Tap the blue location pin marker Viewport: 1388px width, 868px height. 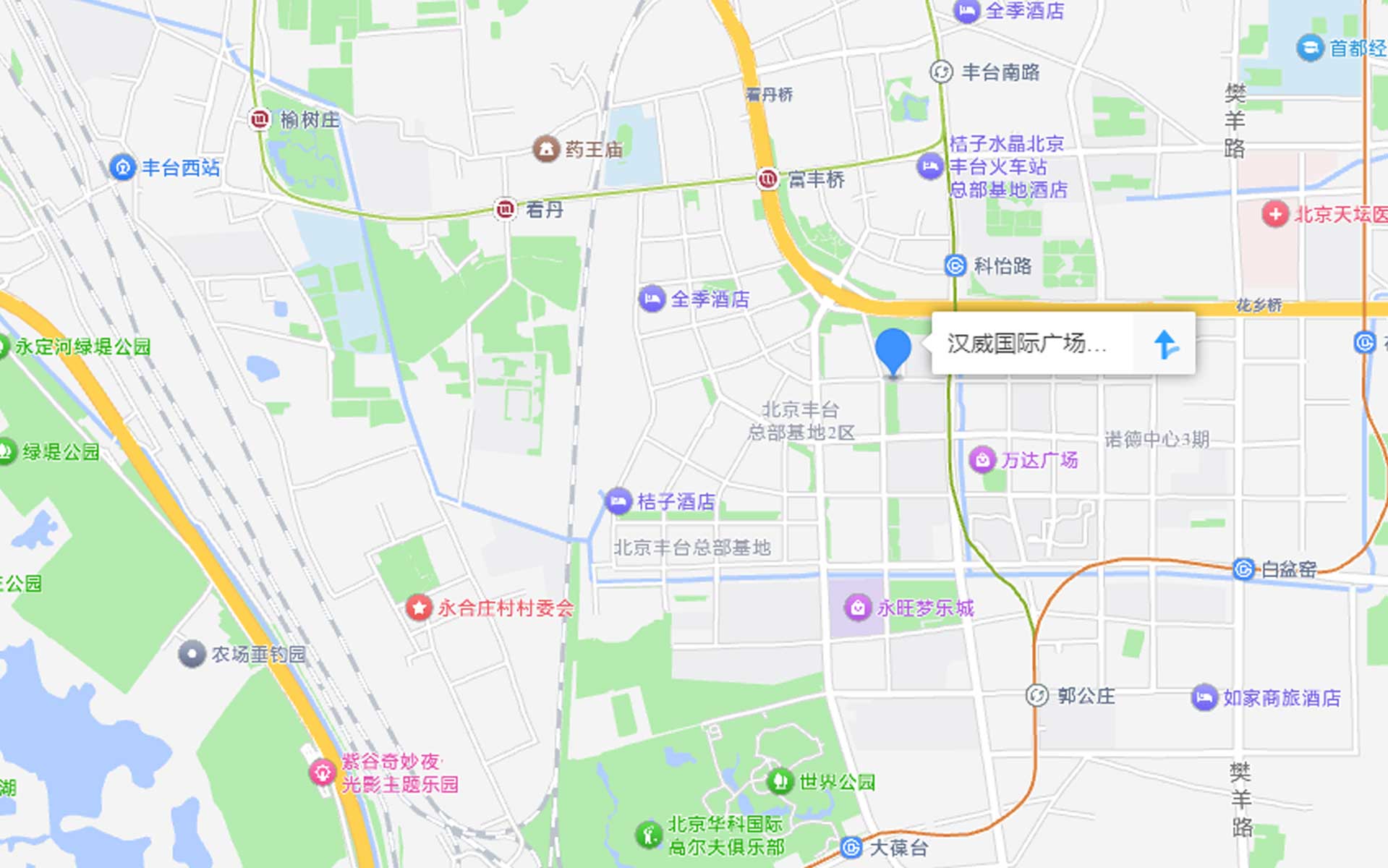tap(893, 350)
